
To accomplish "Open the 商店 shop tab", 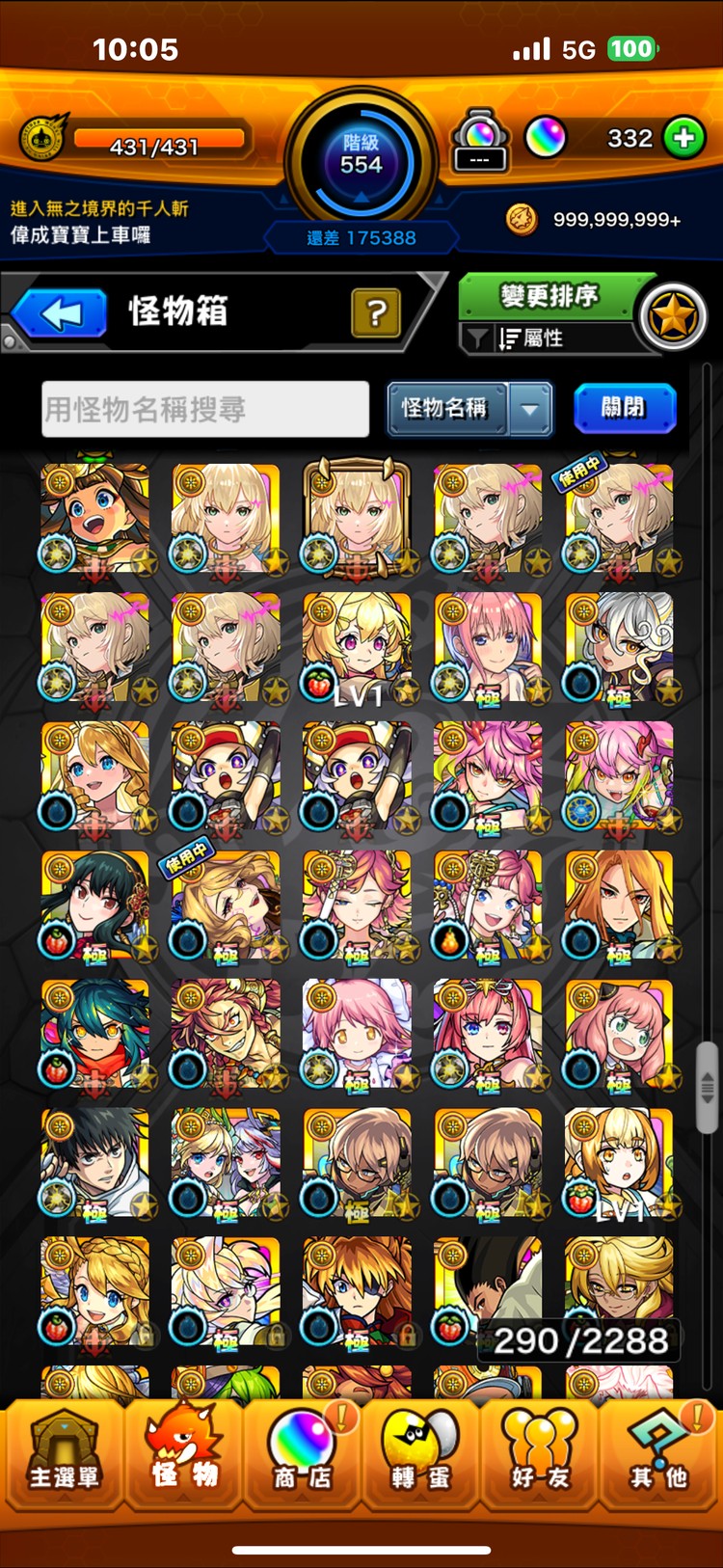I will pos(302,1456).
